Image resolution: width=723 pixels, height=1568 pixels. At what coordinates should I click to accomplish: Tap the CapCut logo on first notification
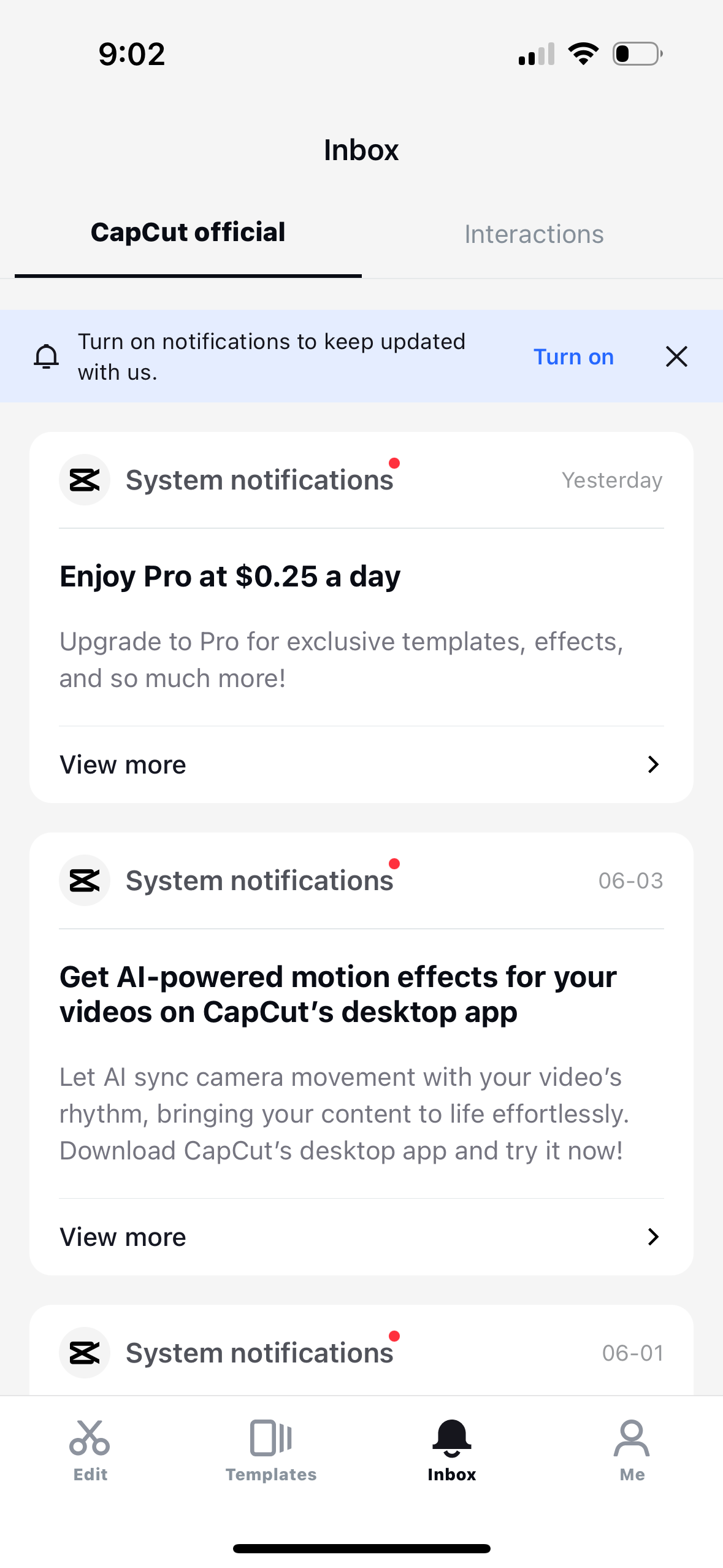pyautogui.click(x=85, y=480)
